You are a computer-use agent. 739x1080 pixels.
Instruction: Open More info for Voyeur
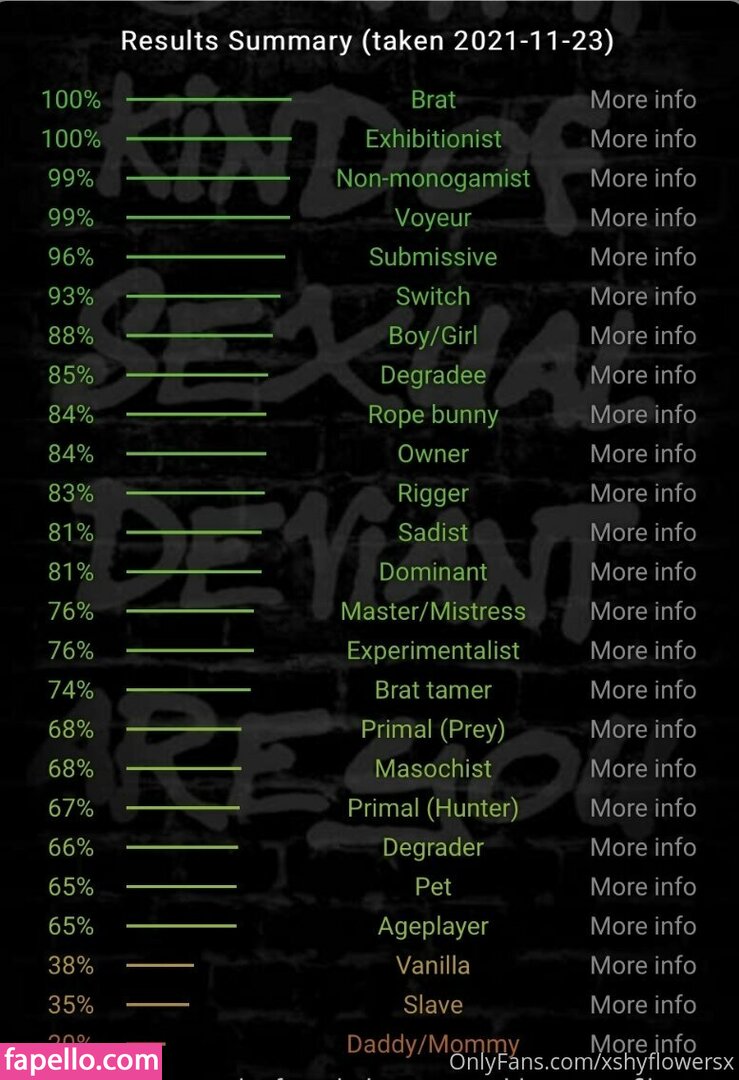[x=642, y=218]
